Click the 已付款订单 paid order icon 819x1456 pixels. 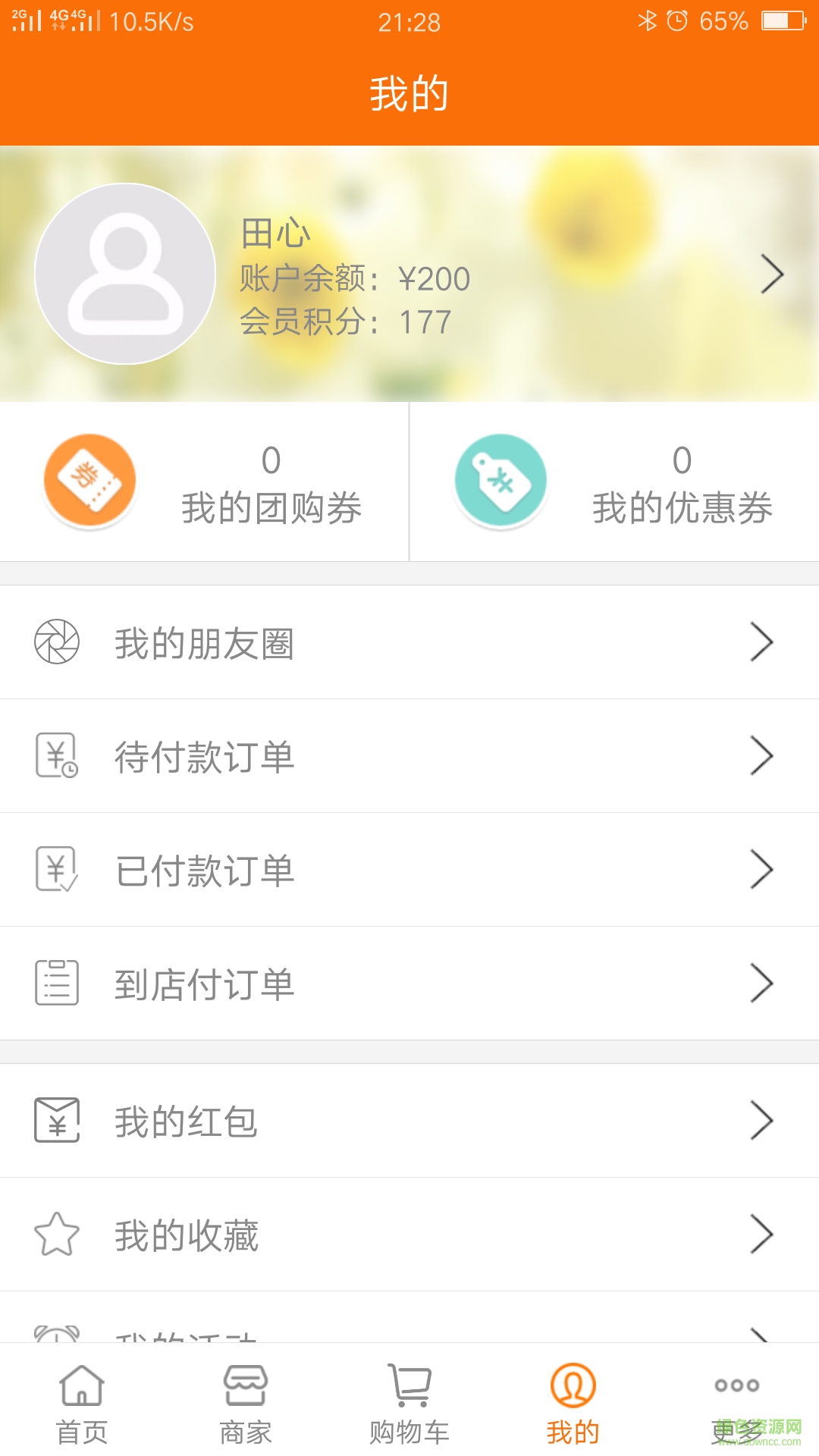(x=57, y=870)
